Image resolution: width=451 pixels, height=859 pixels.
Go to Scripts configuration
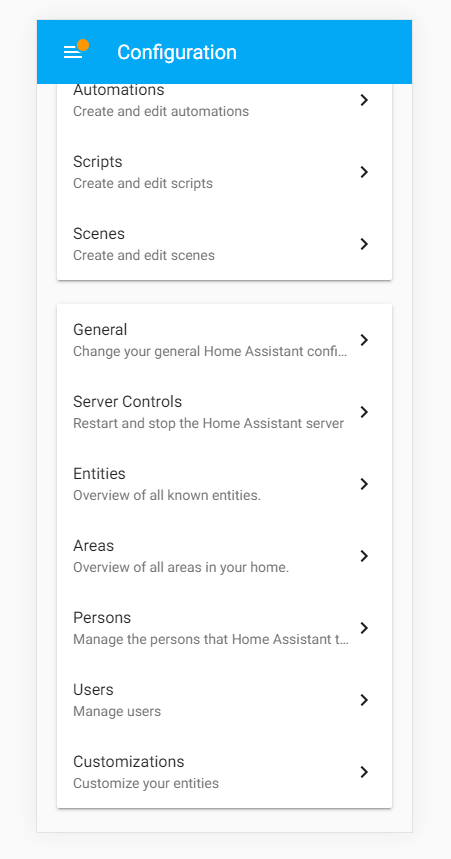tap(224, 172)
